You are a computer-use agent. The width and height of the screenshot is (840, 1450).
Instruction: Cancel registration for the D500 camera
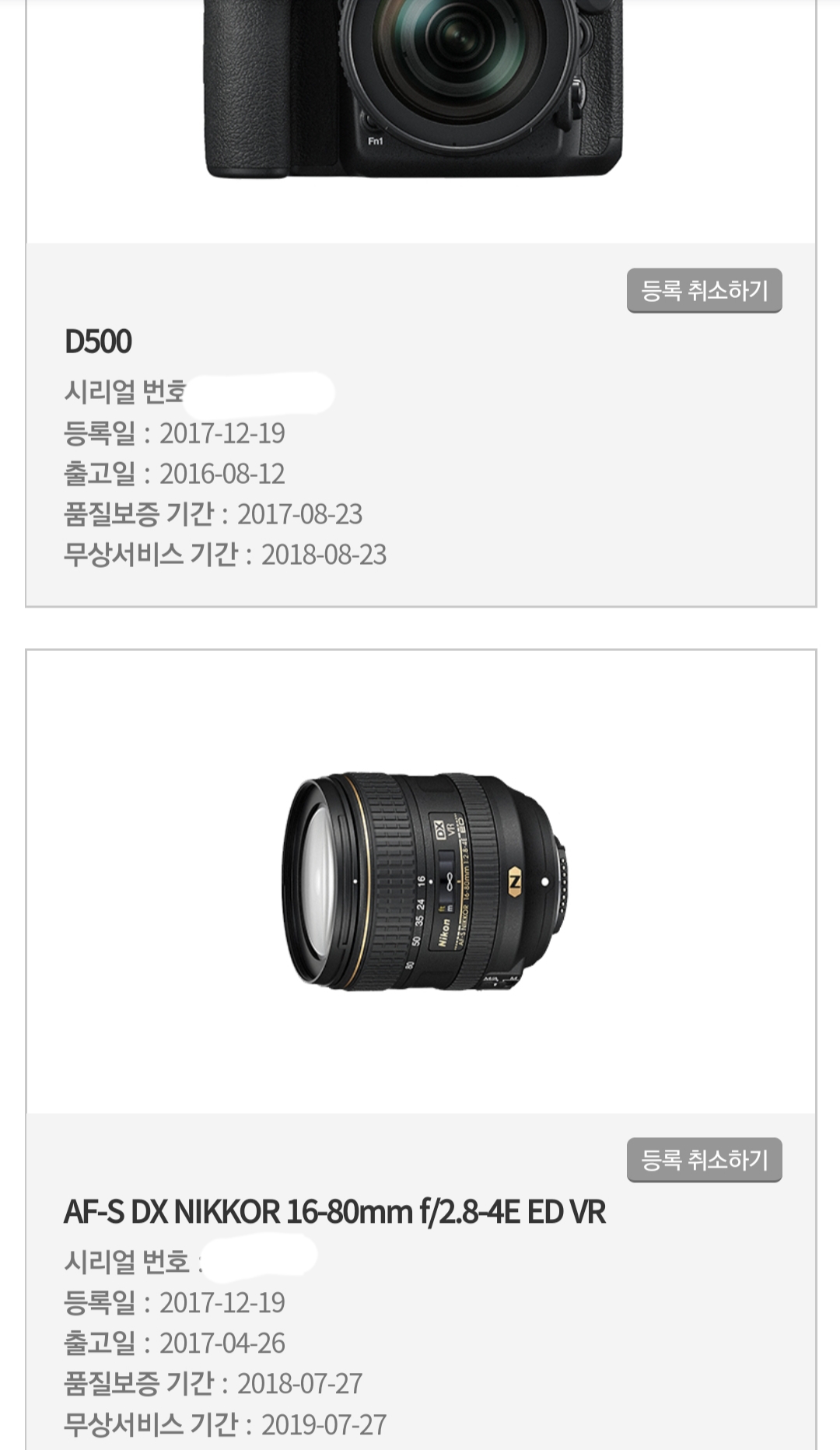[x=704, y=291]
